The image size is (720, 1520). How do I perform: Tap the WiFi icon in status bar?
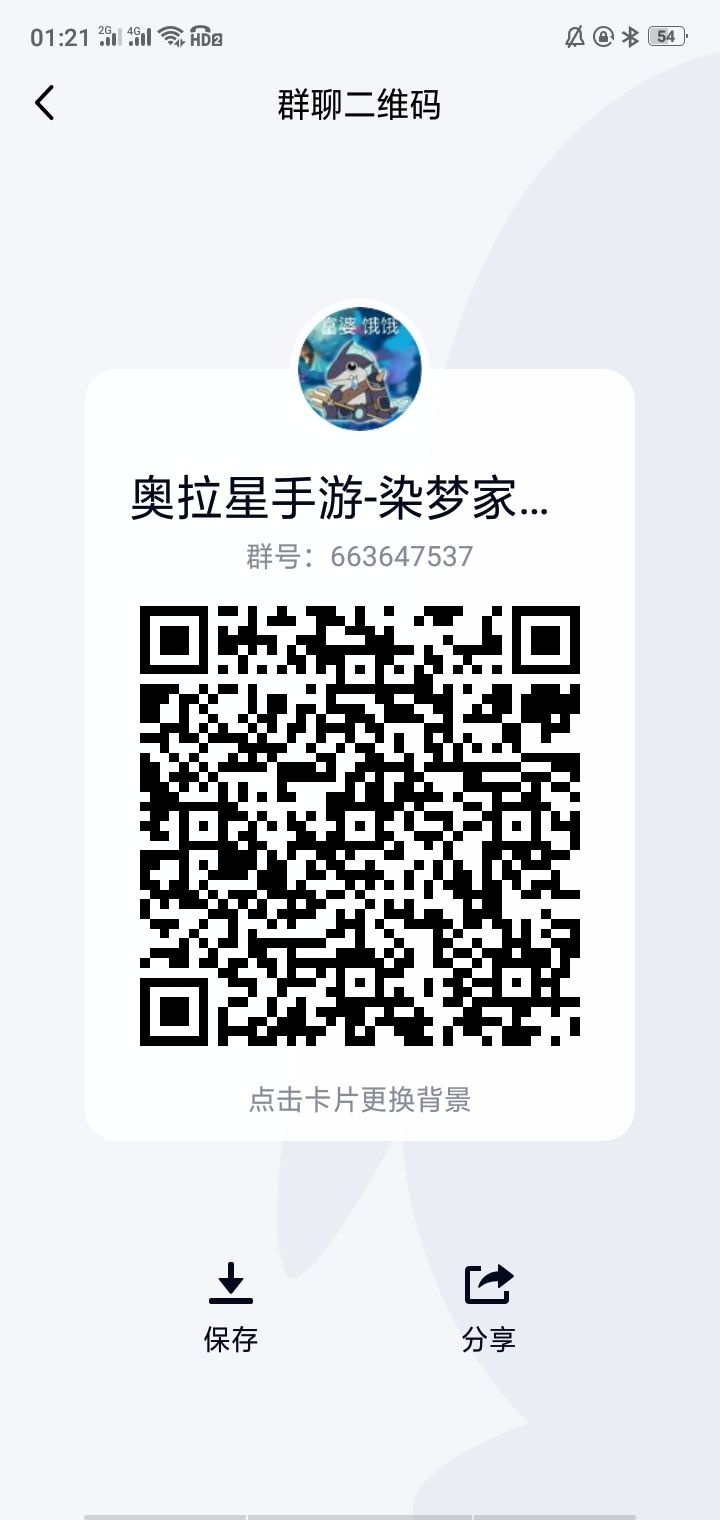pyautogui.click(x=170, y=35)
